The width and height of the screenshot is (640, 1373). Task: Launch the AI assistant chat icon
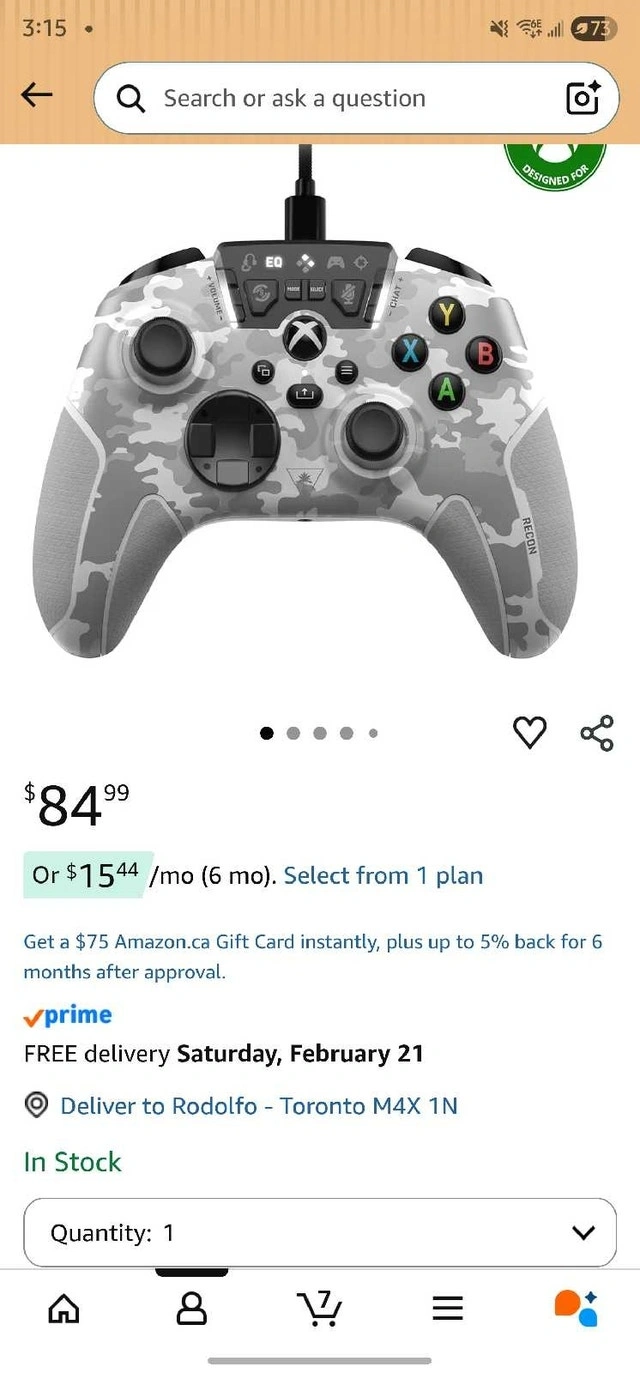click(x=575, y=1308)
